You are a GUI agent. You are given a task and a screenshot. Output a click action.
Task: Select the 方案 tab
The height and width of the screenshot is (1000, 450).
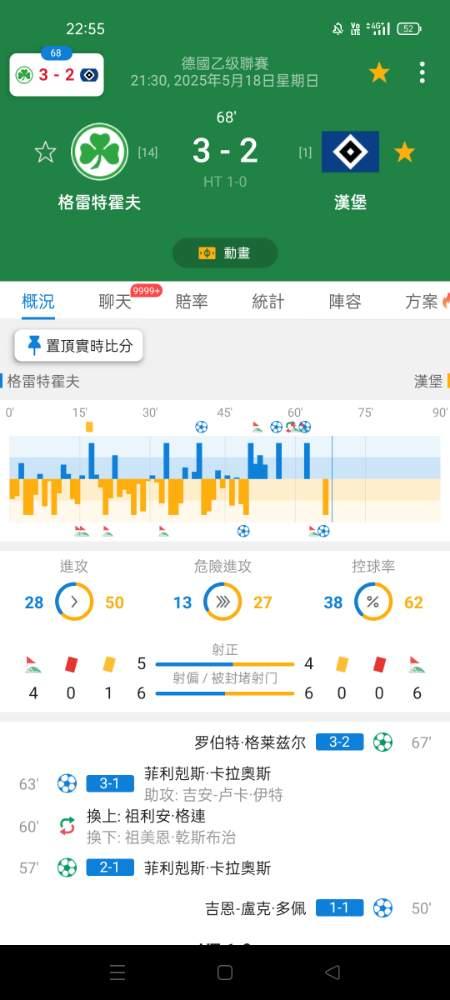pos(422,302)
